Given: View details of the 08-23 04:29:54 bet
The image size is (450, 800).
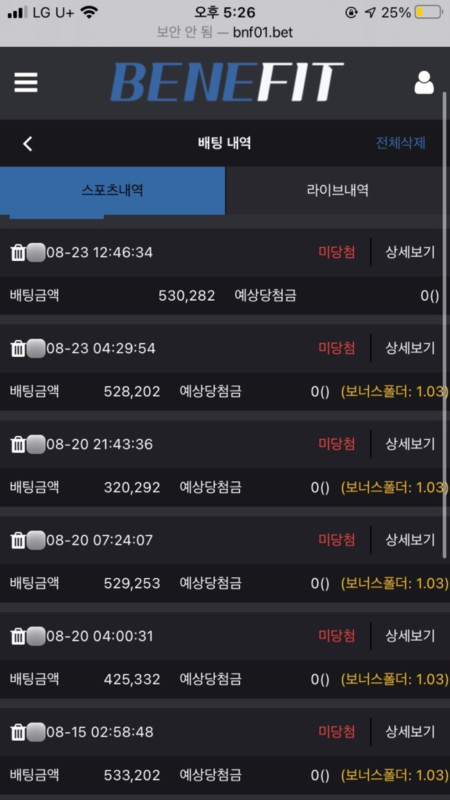Looking at the screenshot, I should [x=410, y=348].
